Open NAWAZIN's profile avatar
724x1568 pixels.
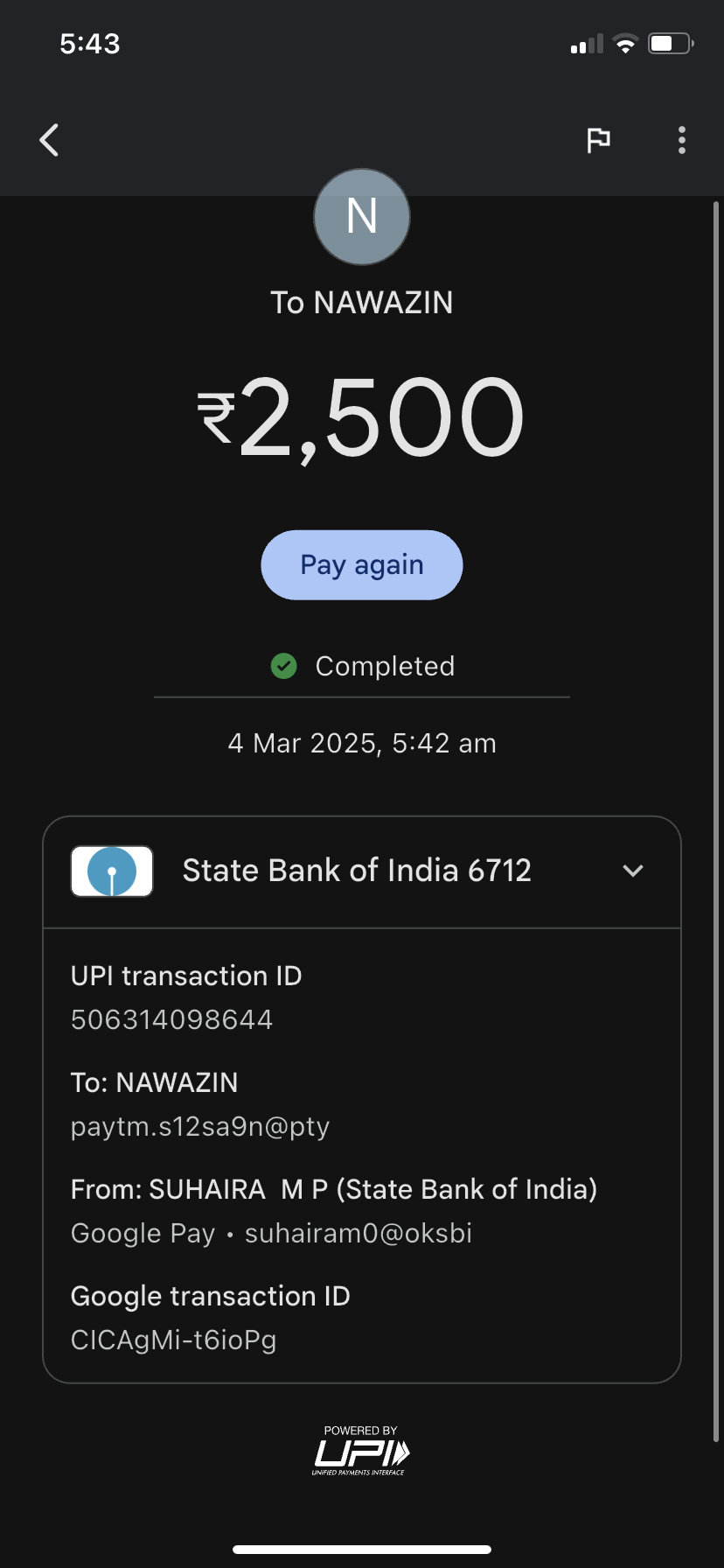(x=361, y=217)
